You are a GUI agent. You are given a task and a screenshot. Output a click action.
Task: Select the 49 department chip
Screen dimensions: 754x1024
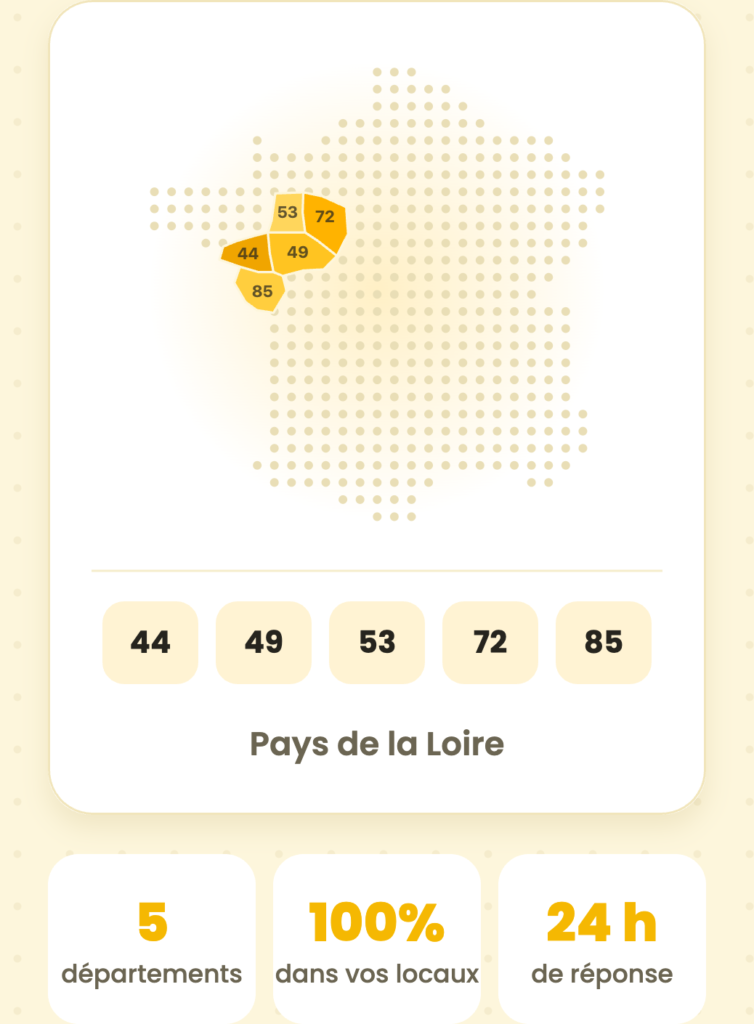click(x=264, y=642)
